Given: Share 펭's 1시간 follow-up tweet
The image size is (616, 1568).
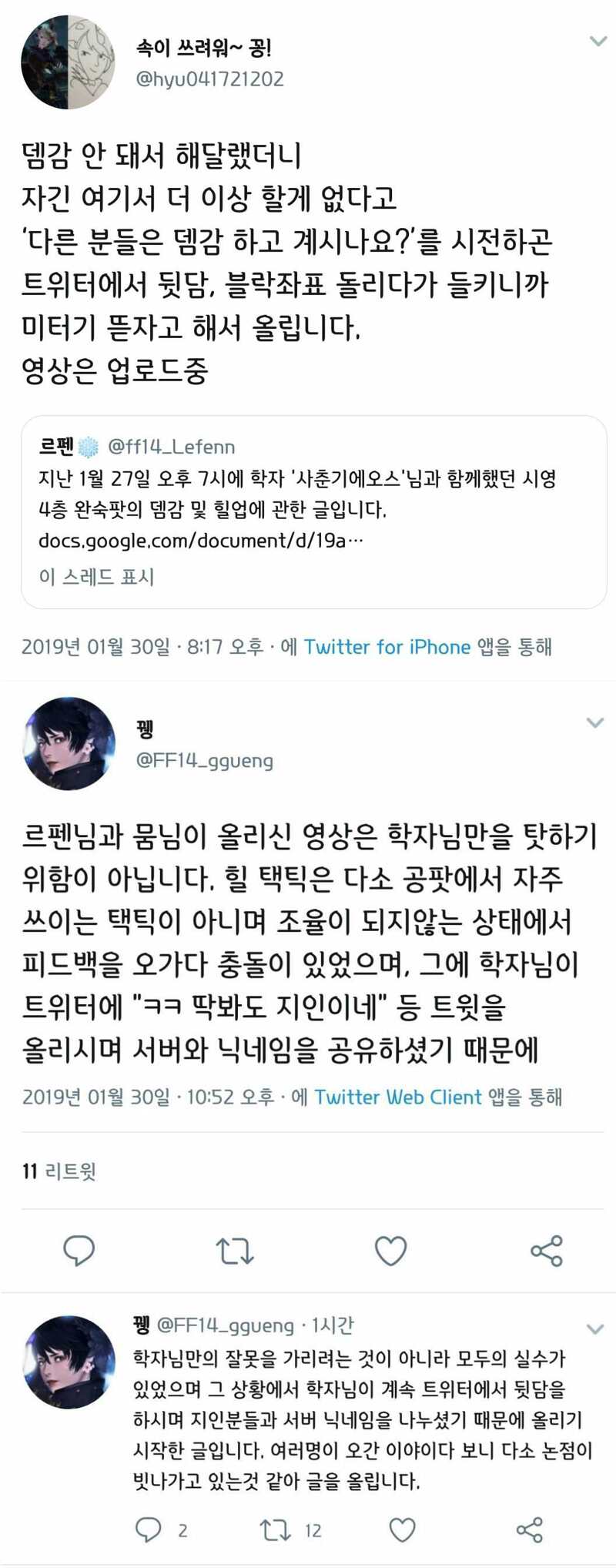Looking at the screenshot, I should pos(529,1529).
